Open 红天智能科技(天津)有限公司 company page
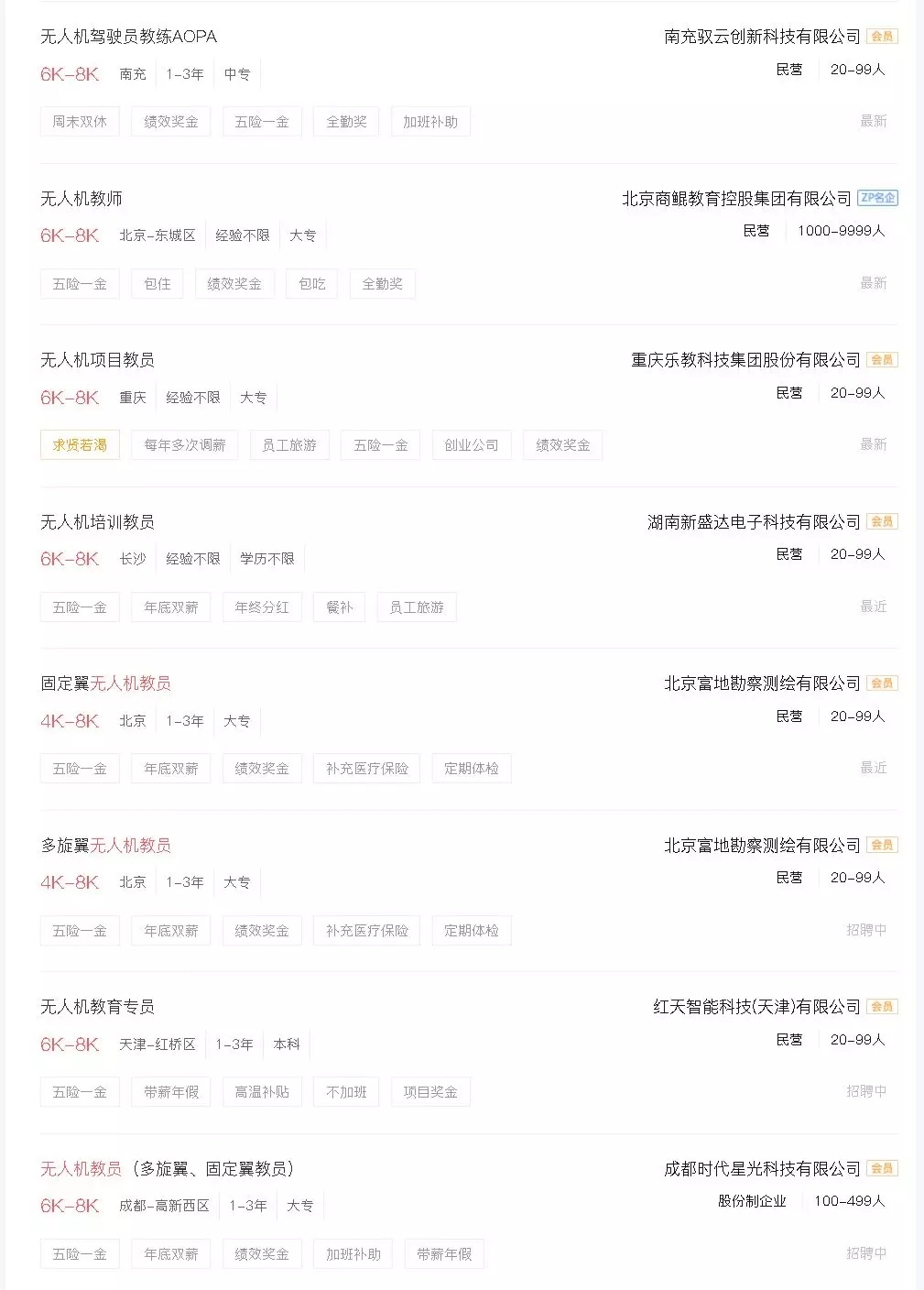The width and height of the screenshot is (924, 1290). [x=756, y=1007]
